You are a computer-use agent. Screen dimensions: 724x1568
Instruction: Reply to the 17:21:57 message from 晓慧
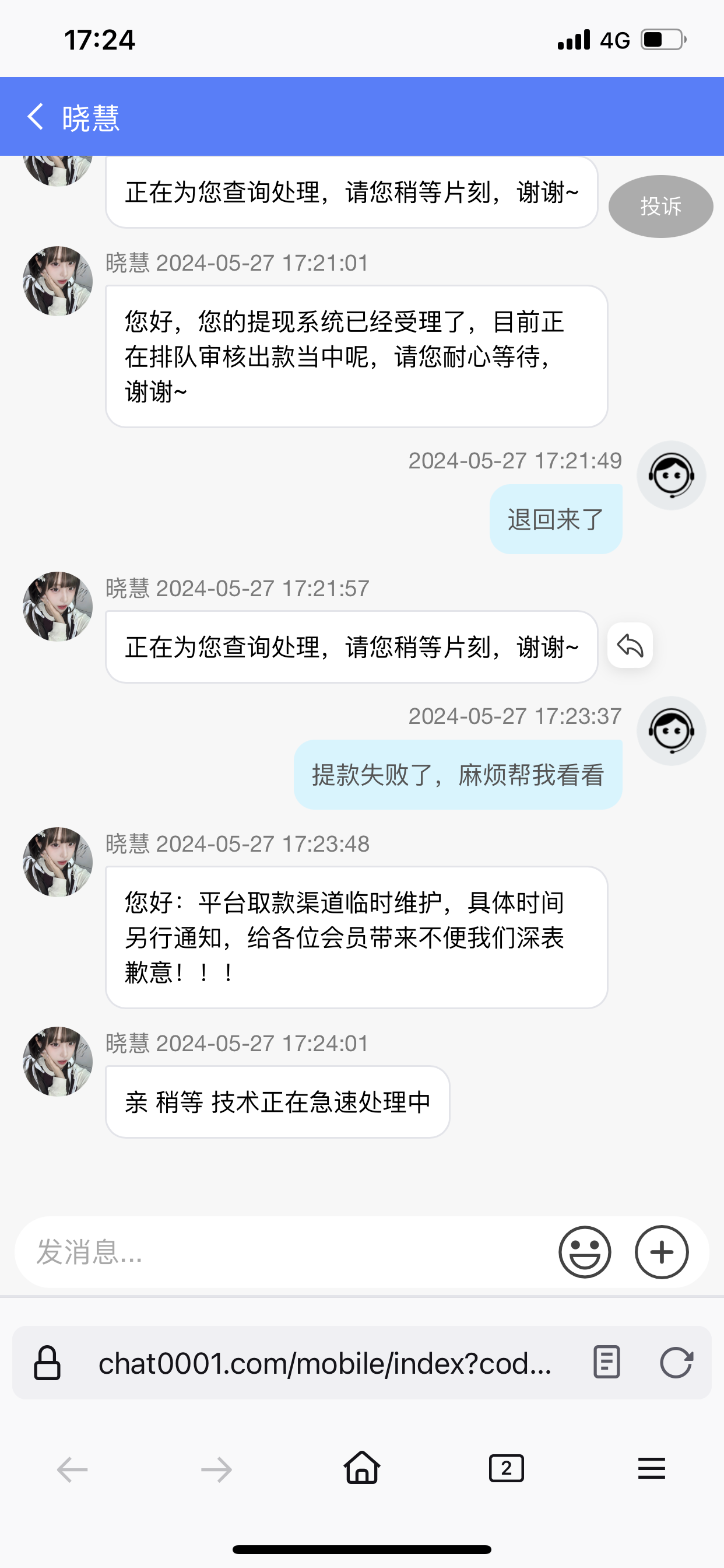630,646
